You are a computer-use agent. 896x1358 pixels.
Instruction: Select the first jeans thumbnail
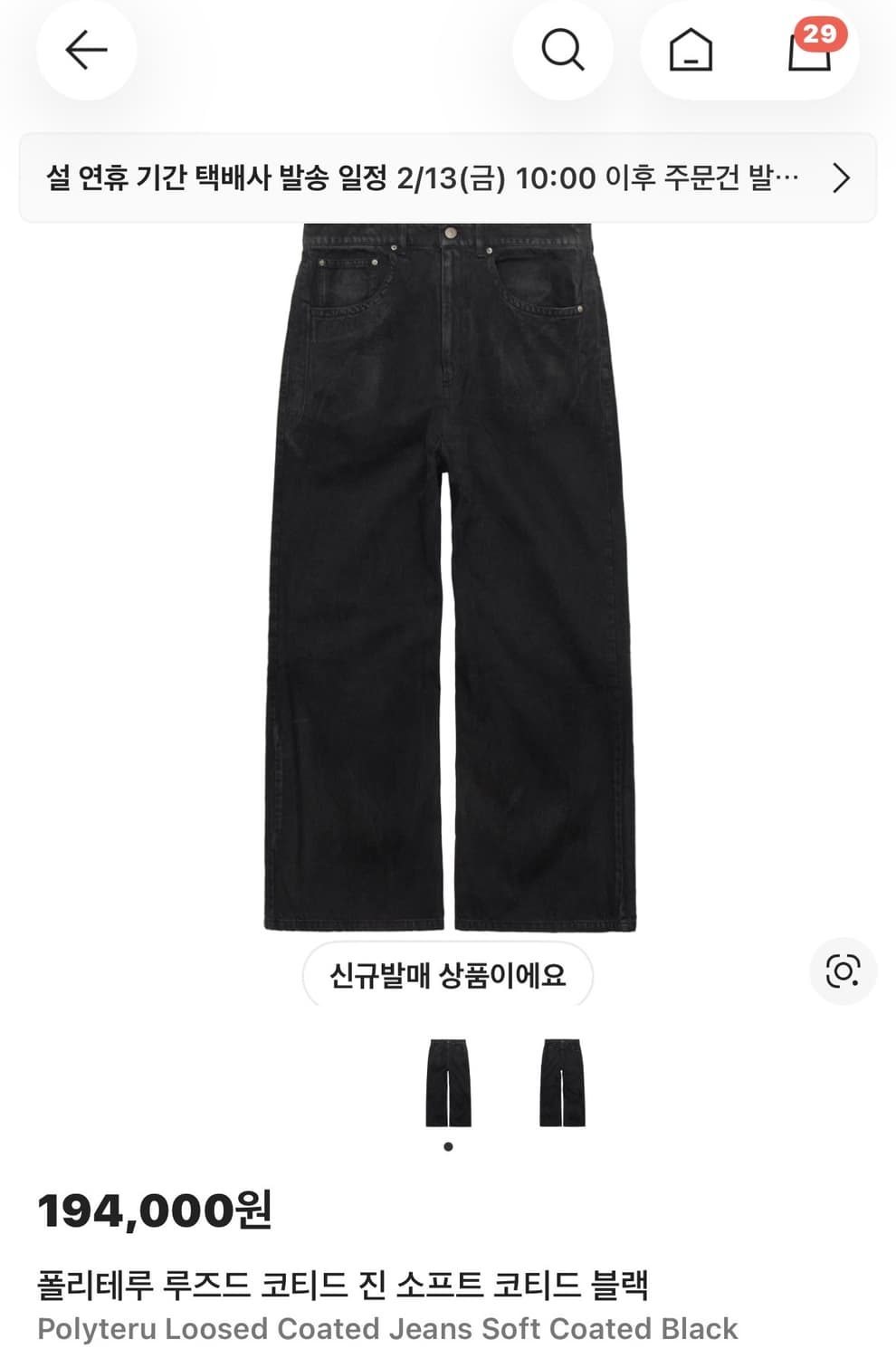point(450,1085)
